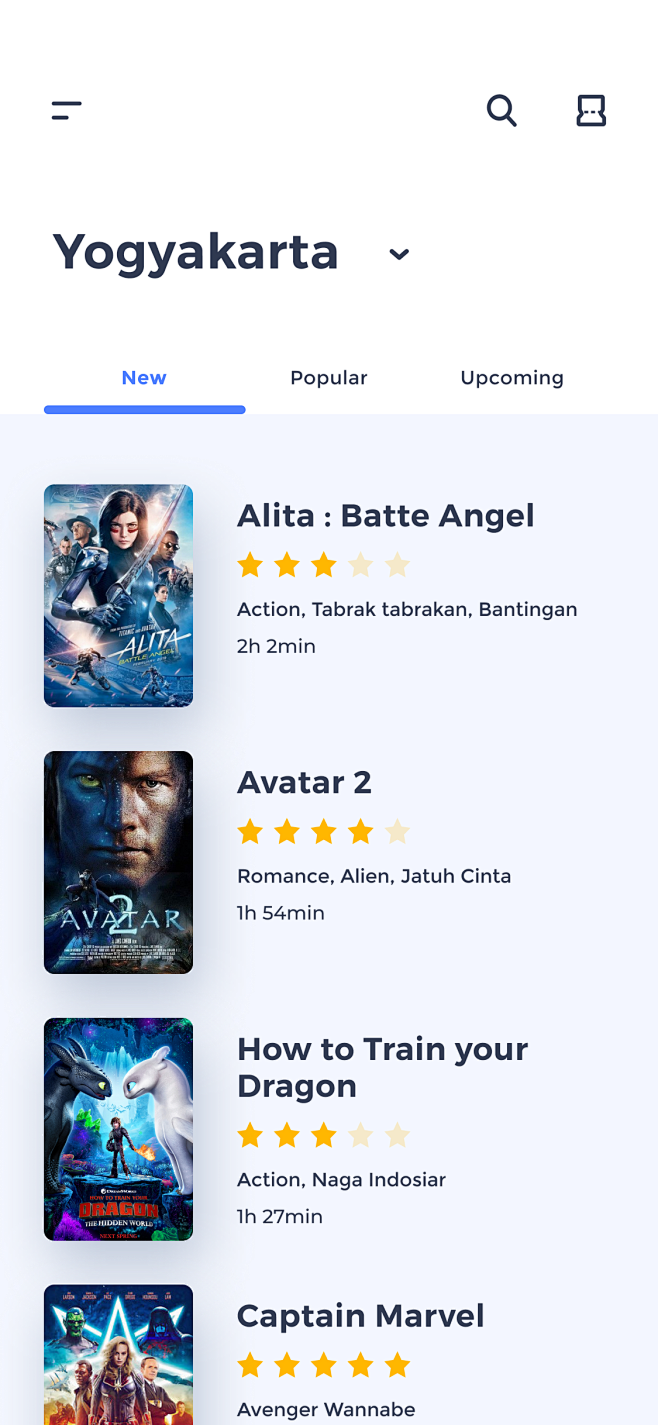Switch to the Popular tab
The height and width of the screenshot is (1425, 658).
328,378
